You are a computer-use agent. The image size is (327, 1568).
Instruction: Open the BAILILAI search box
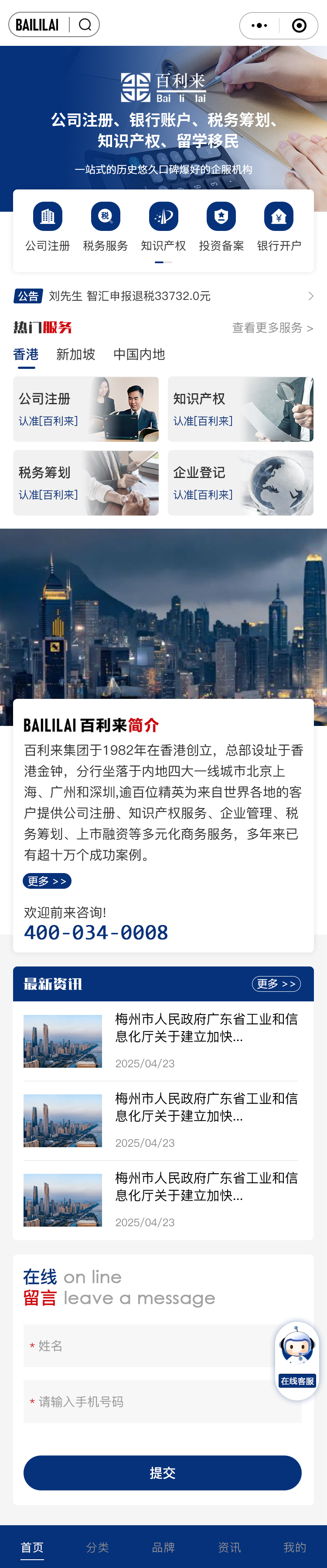pos(85,25)
